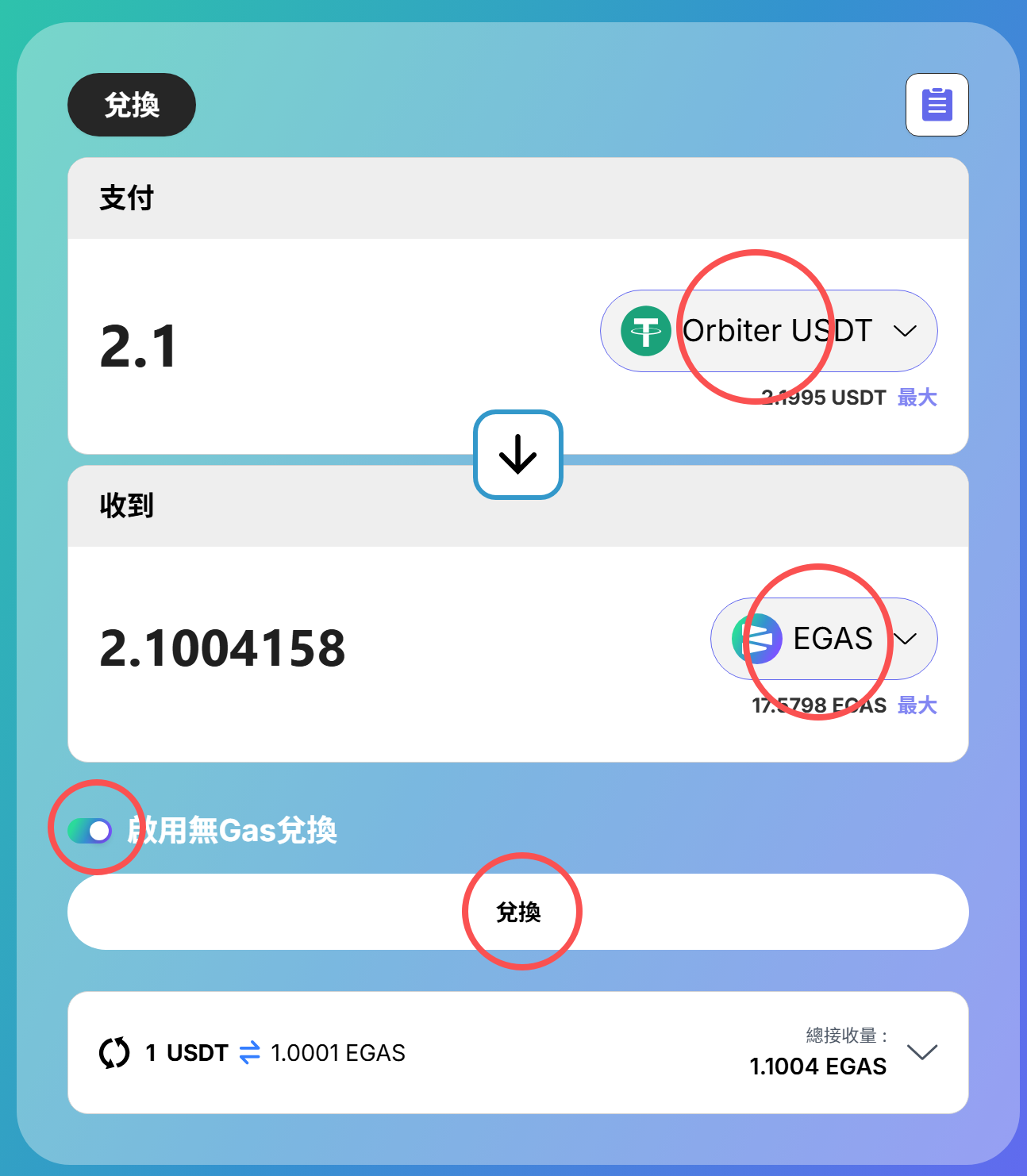Expand the 總接收量 details chevron
Image resolution: width=1027 pixels, height=1176 pixels.
(x=922, y=1052)
